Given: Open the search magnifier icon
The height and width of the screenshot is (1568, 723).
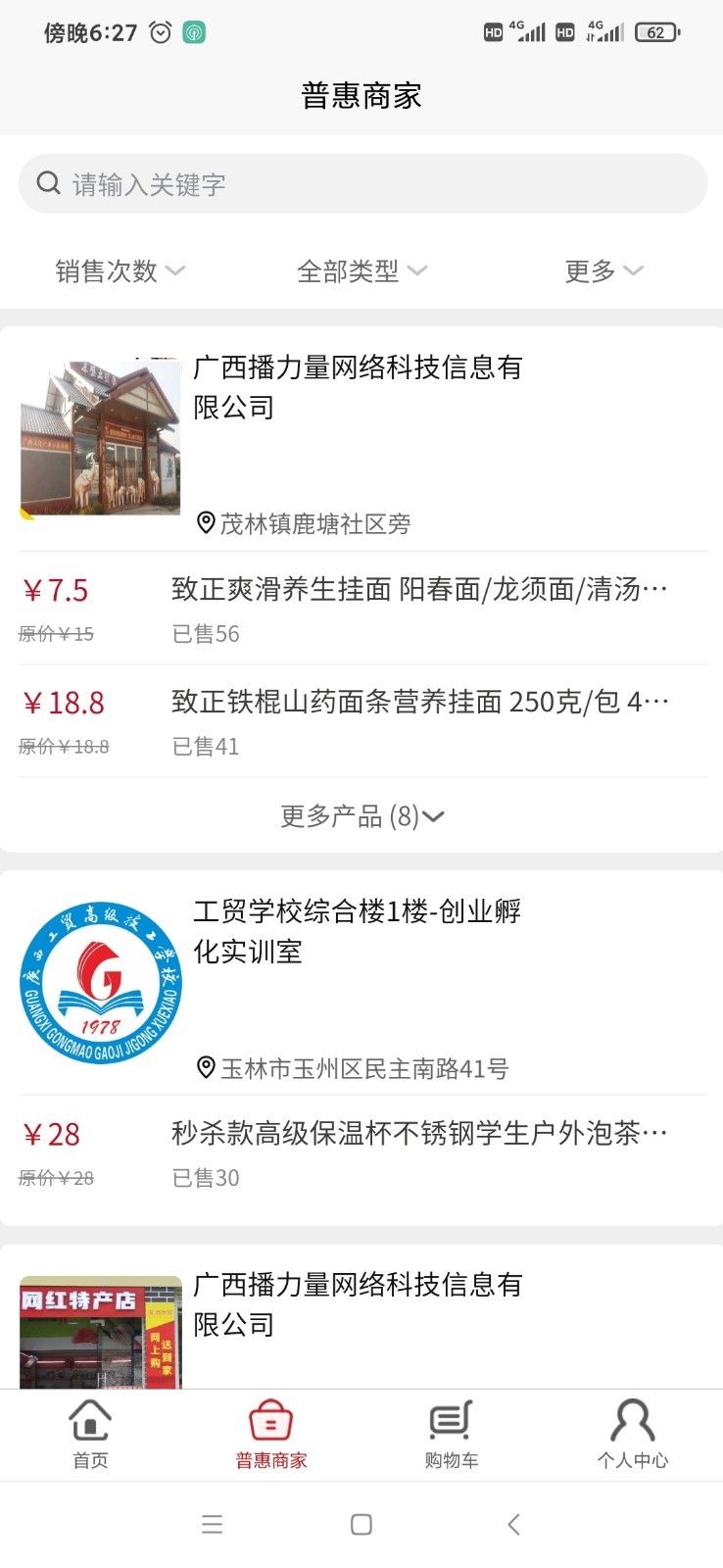Looking at the screenshot, I should [48, 183].
